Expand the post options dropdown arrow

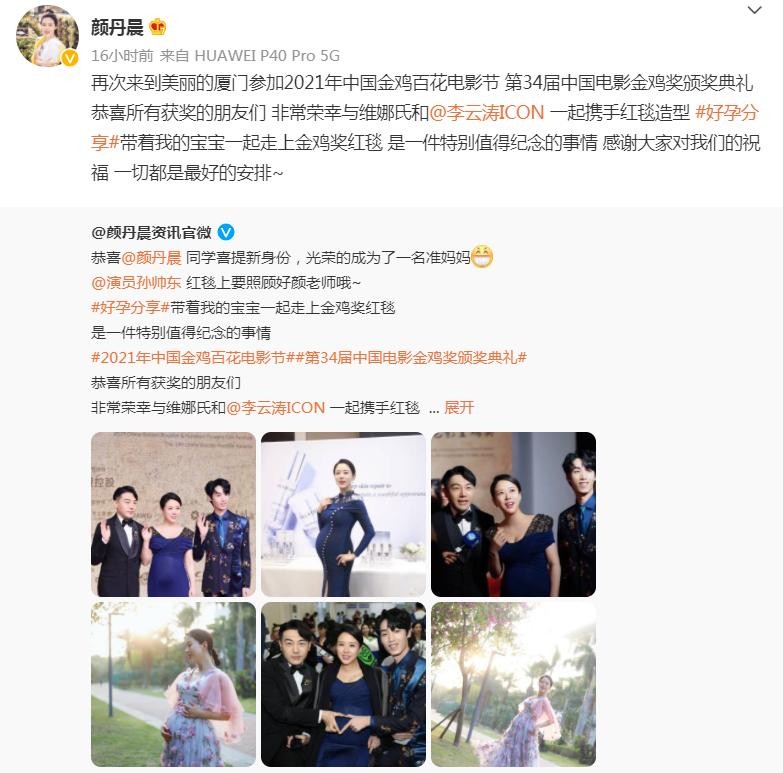click(x=754, y=11)
